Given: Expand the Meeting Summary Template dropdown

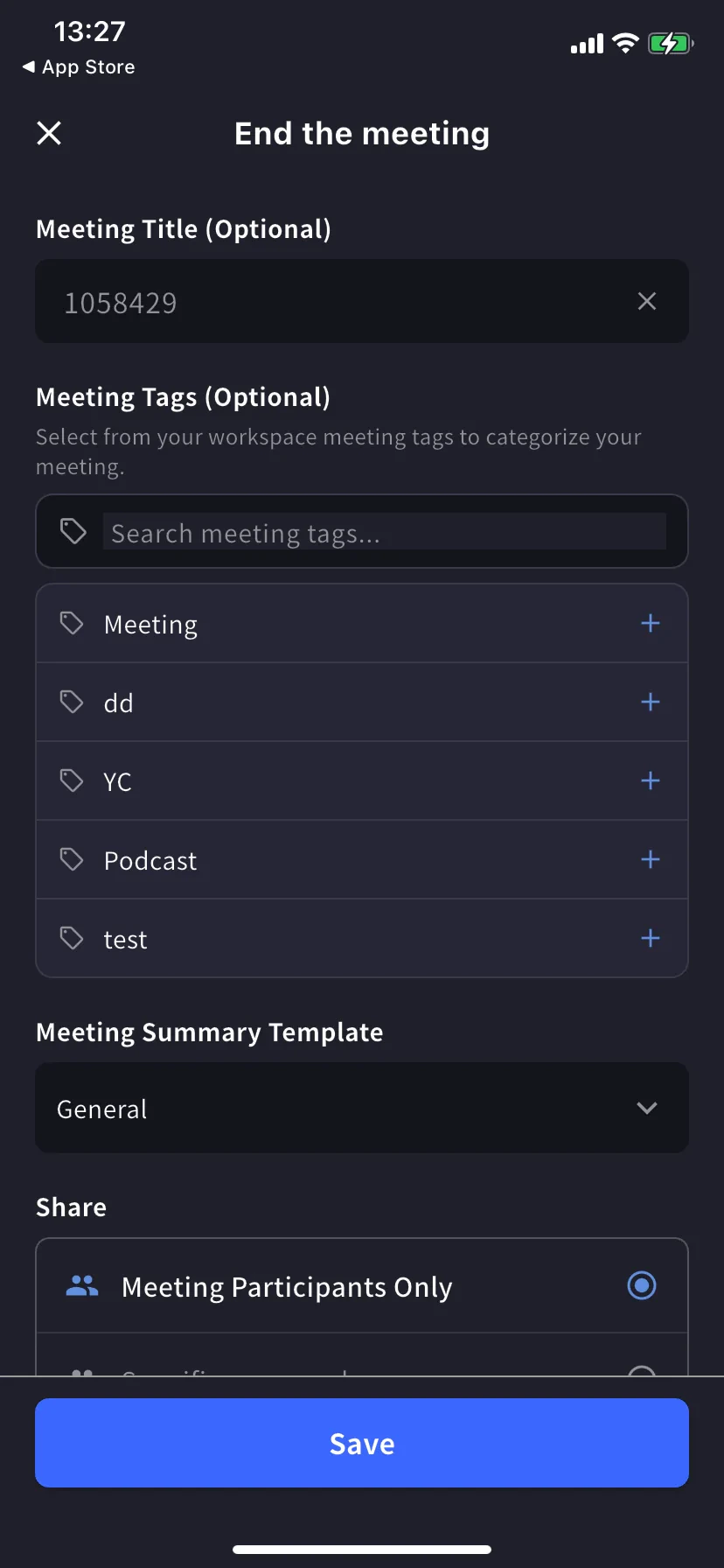Looking at the screenshot, I should coord(362,1108).
